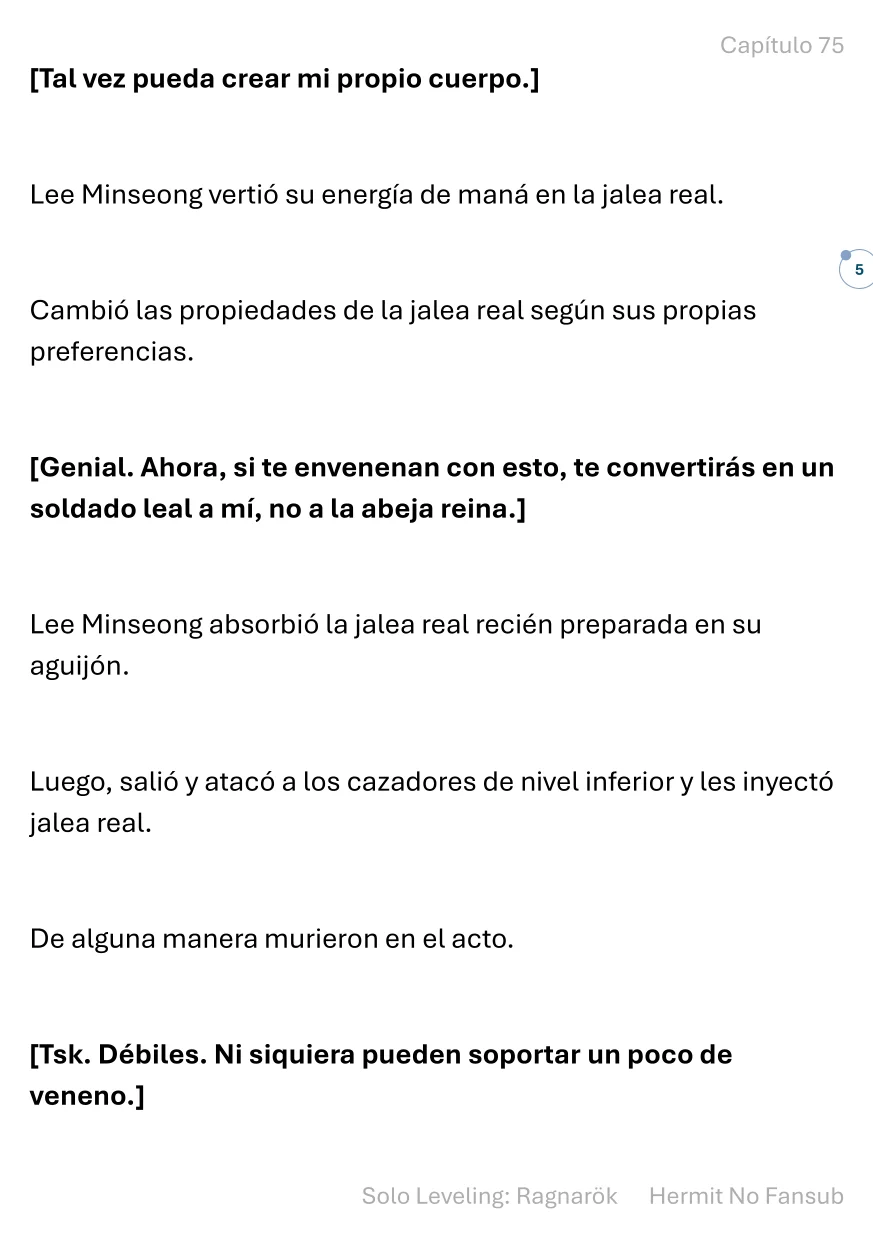The height and width of the screenshot is (1240, 873).
Task: Tap the page 5 indicator bubble
Action: pyautogui.click(x=857, y=270)
